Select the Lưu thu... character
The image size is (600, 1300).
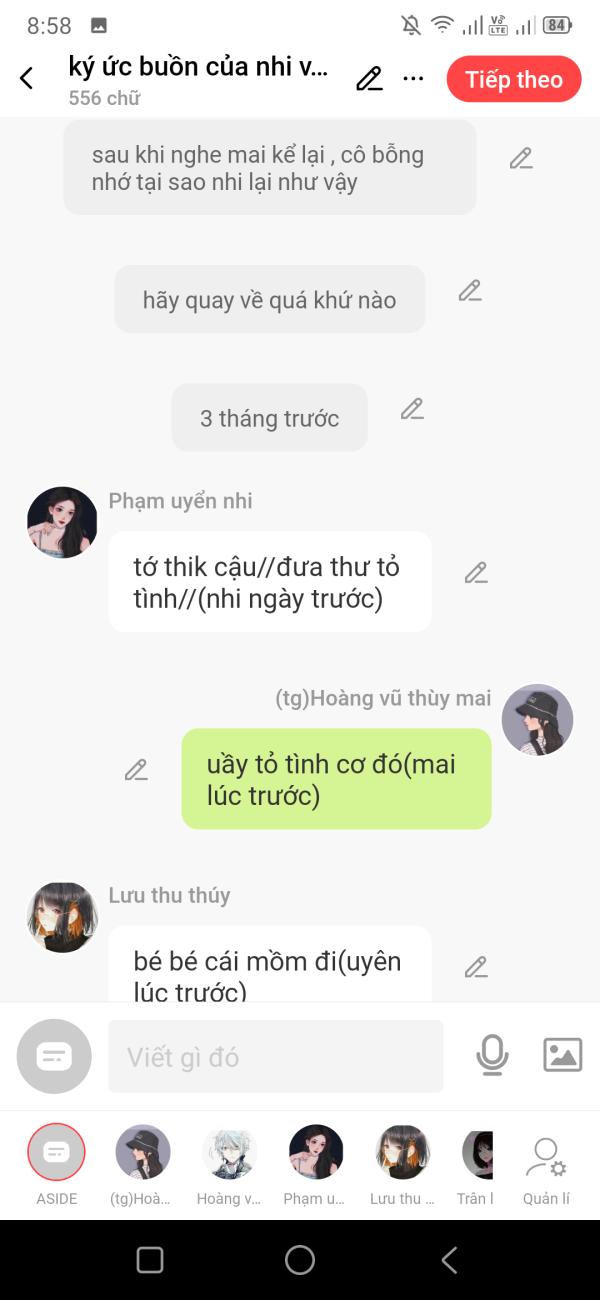pyautogui.click(x=402, y=1164)
